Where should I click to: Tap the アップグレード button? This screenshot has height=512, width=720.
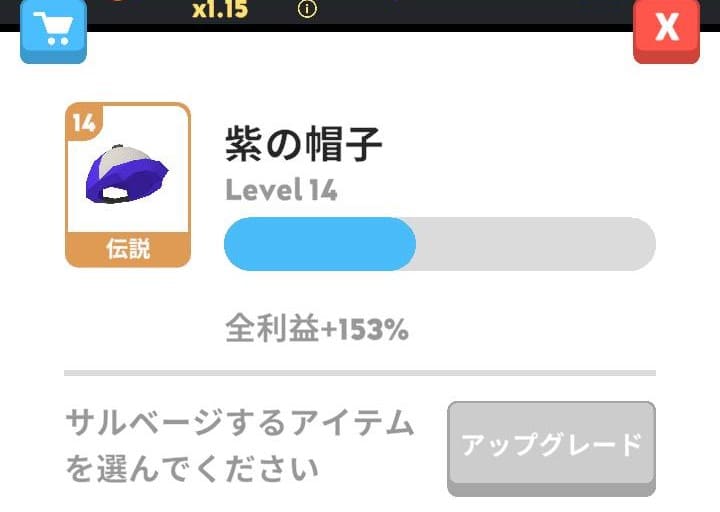[x=551, y=446]
